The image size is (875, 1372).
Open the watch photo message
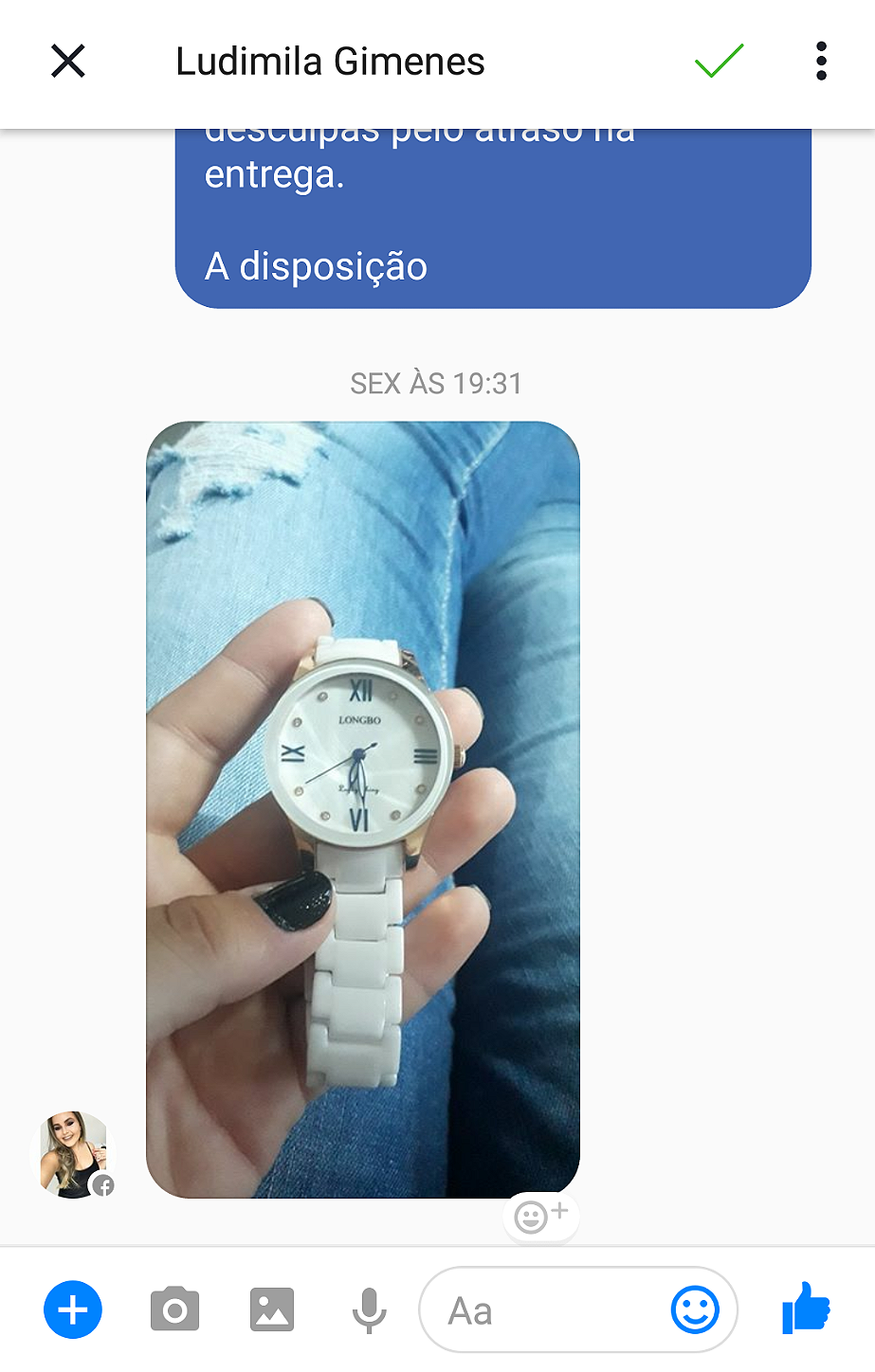tap(363, 809)
